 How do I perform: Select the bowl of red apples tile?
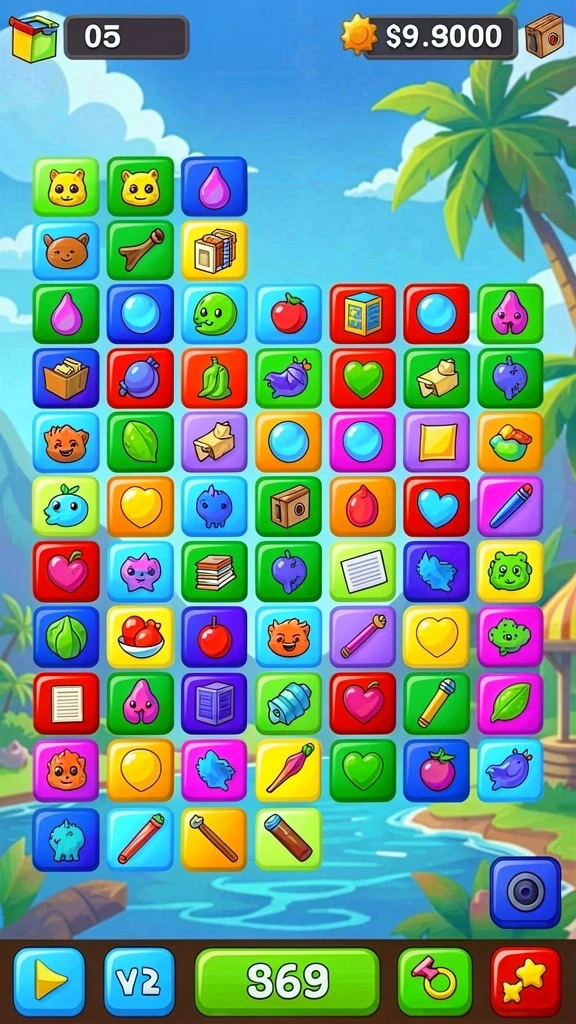(x=140, y=637)
